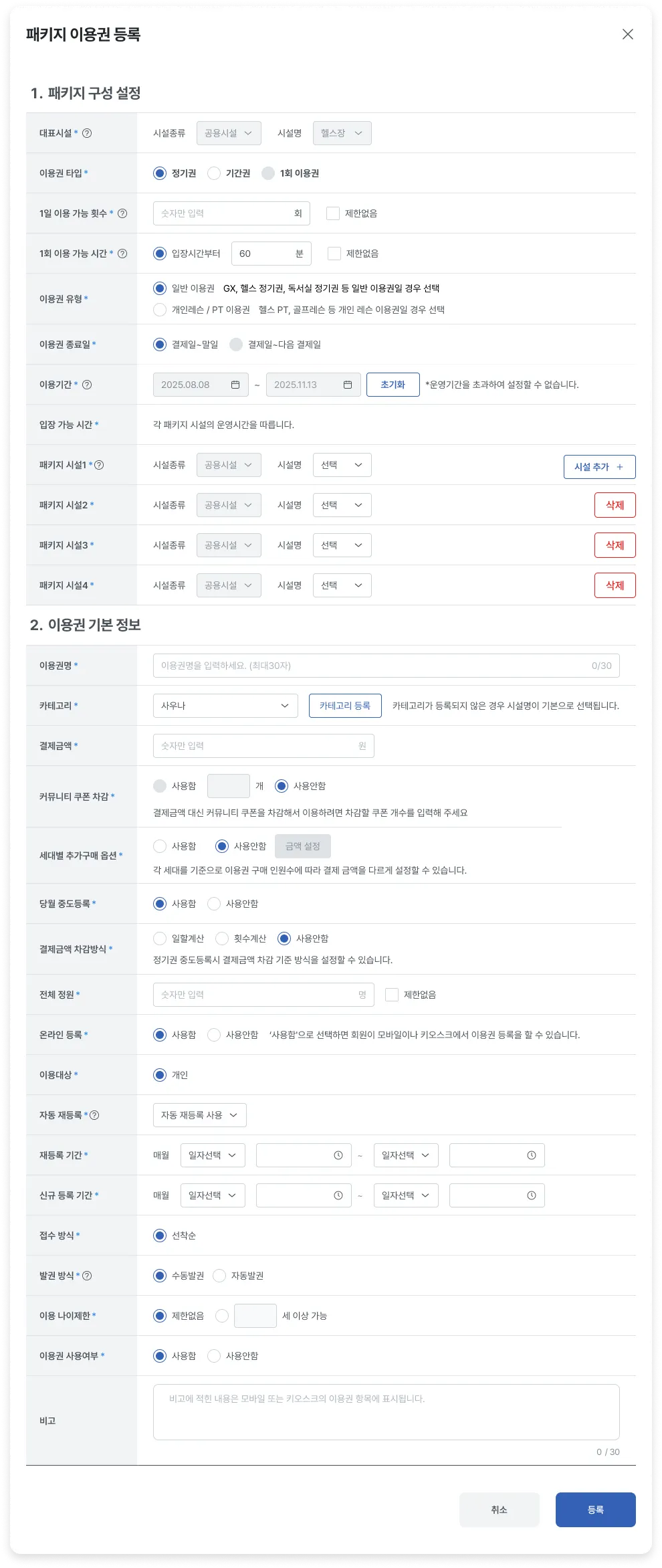Check 제한없음 for 1일 이용 가능 횟수
Viewport: 662px width, 1568px height.
(333, 213)
